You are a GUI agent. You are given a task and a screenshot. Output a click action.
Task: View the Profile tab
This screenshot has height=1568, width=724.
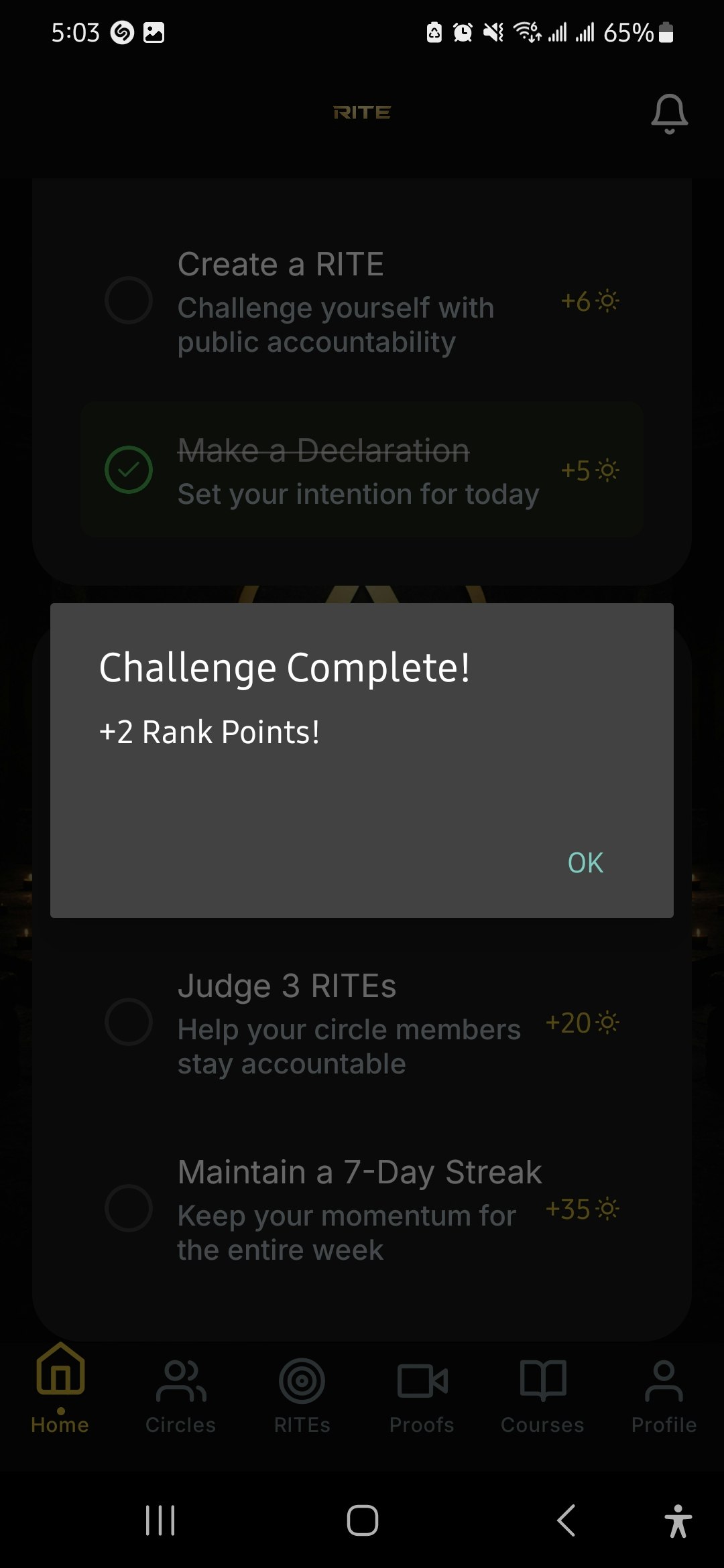click(x=664, y=1395)
